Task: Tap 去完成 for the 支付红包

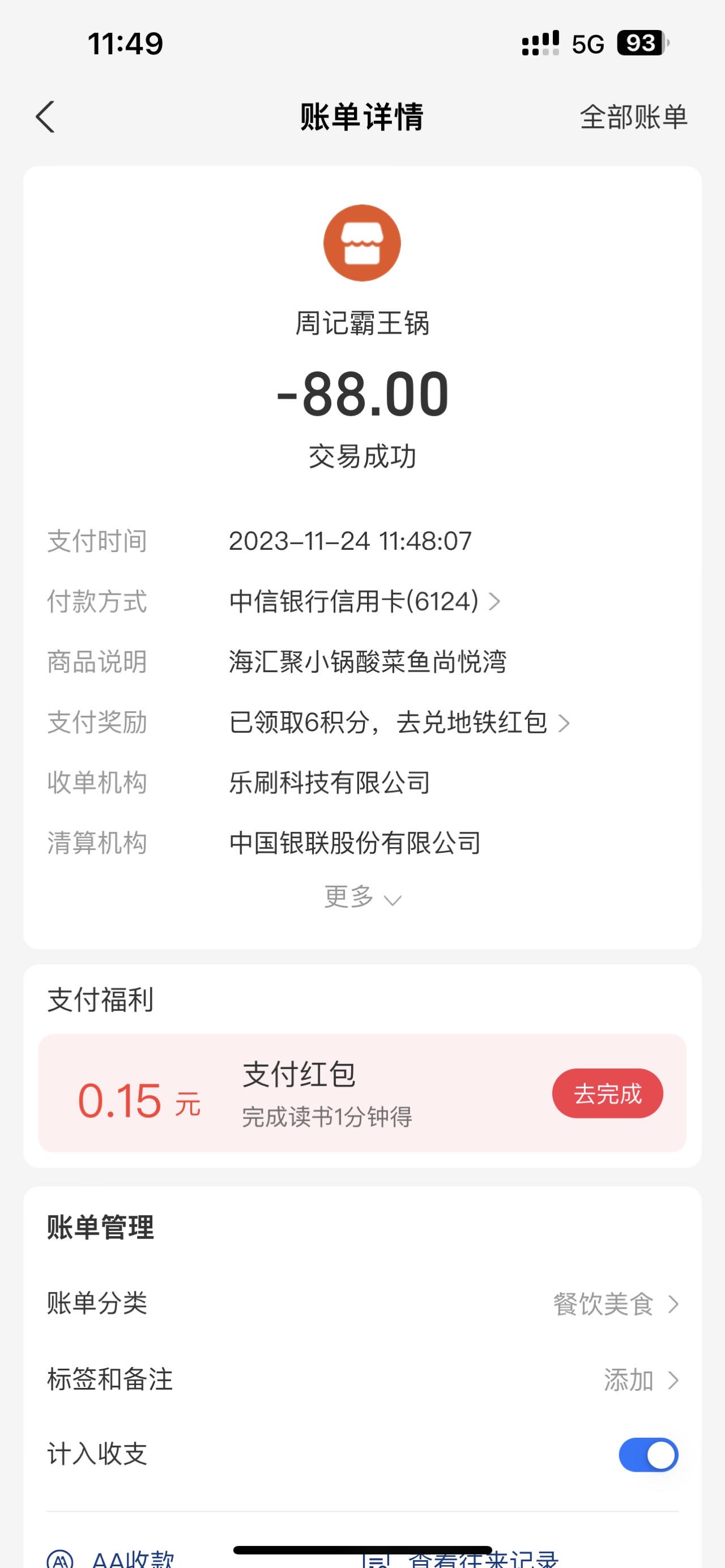Action: coord(607,1093)
